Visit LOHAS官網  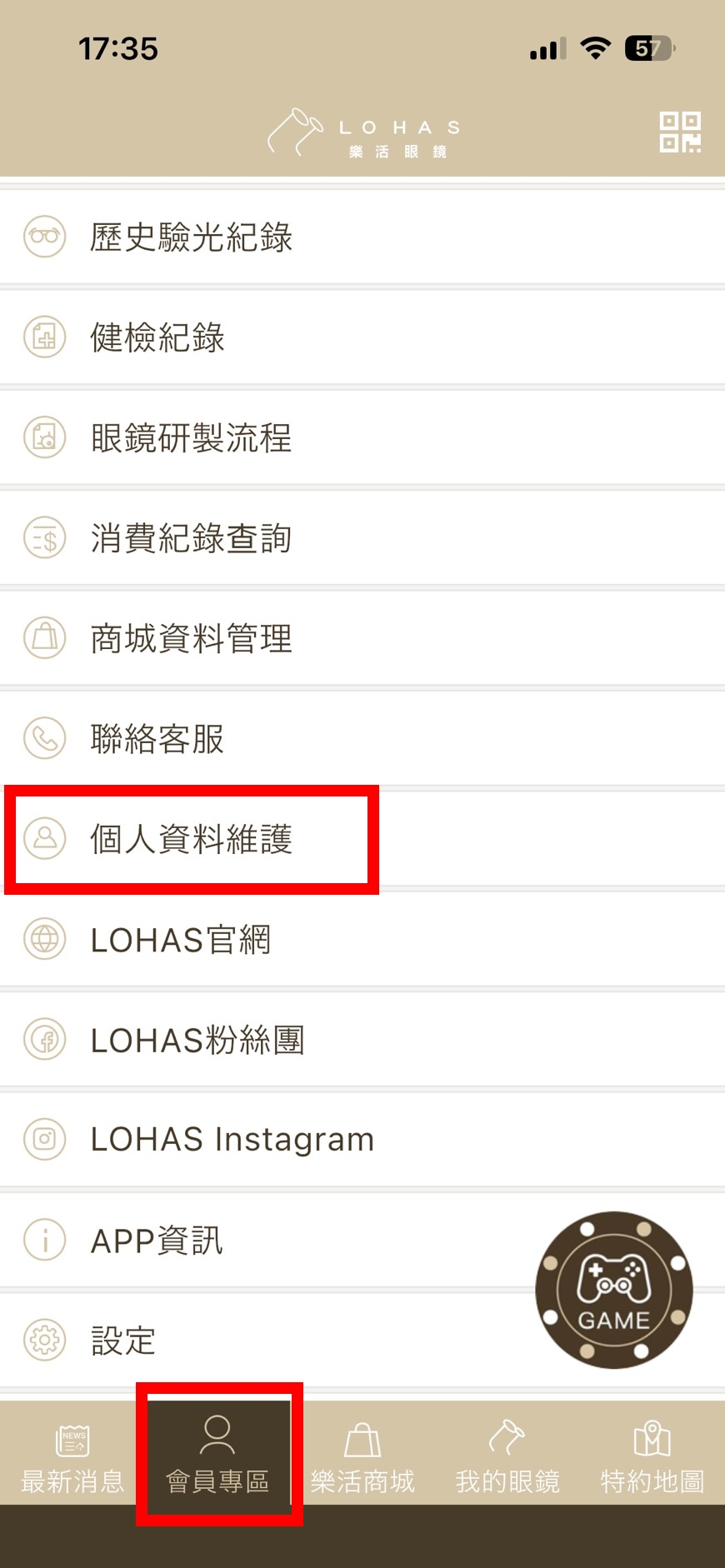coord(181,940)
